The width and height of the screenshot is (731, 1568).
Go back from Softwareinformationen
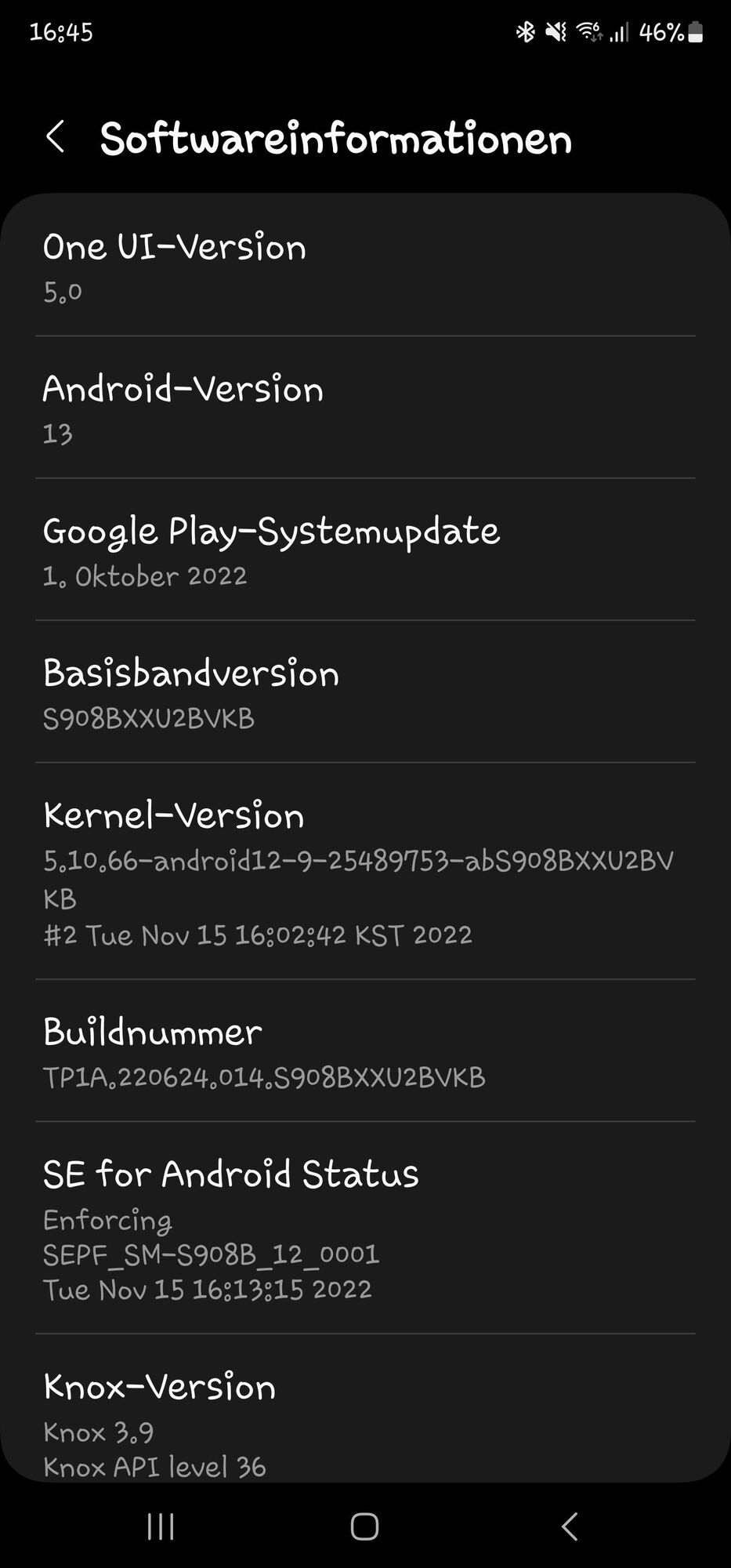[x=56, y=137]
